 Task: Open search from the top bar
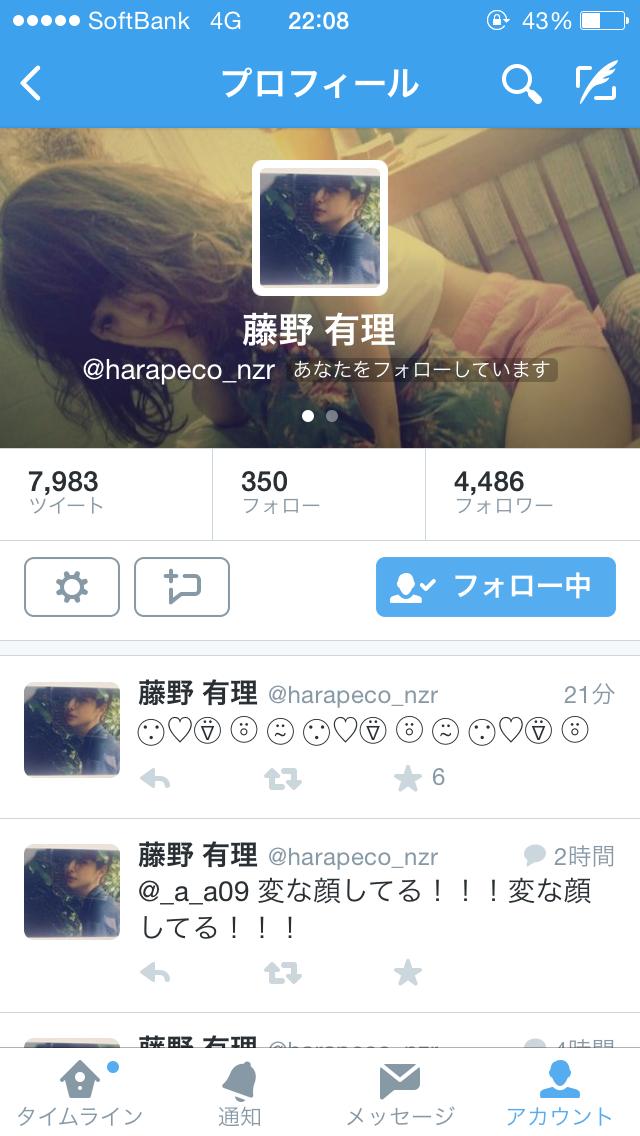pos(520,84)
